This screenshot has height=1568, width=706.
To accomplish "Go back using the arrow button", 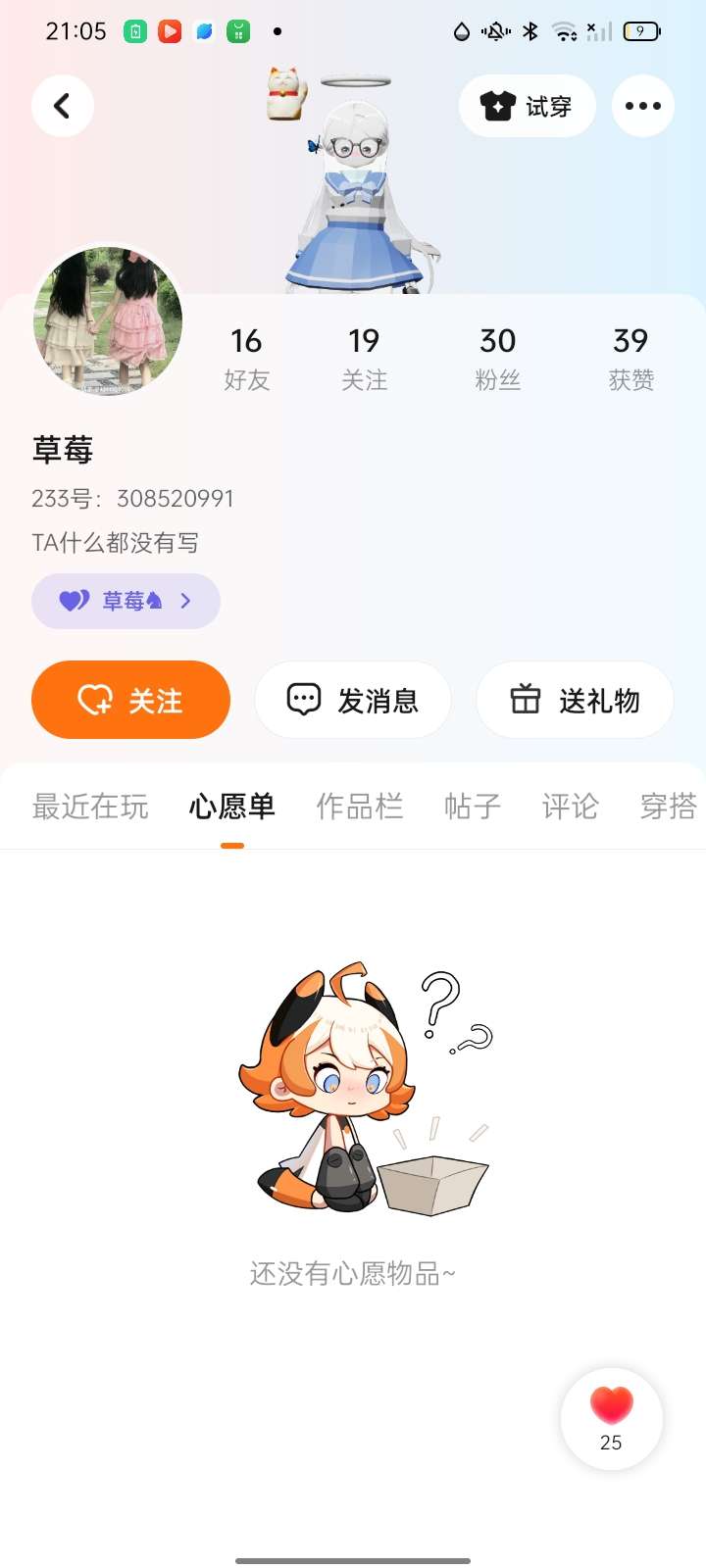I will coord(63,106).
